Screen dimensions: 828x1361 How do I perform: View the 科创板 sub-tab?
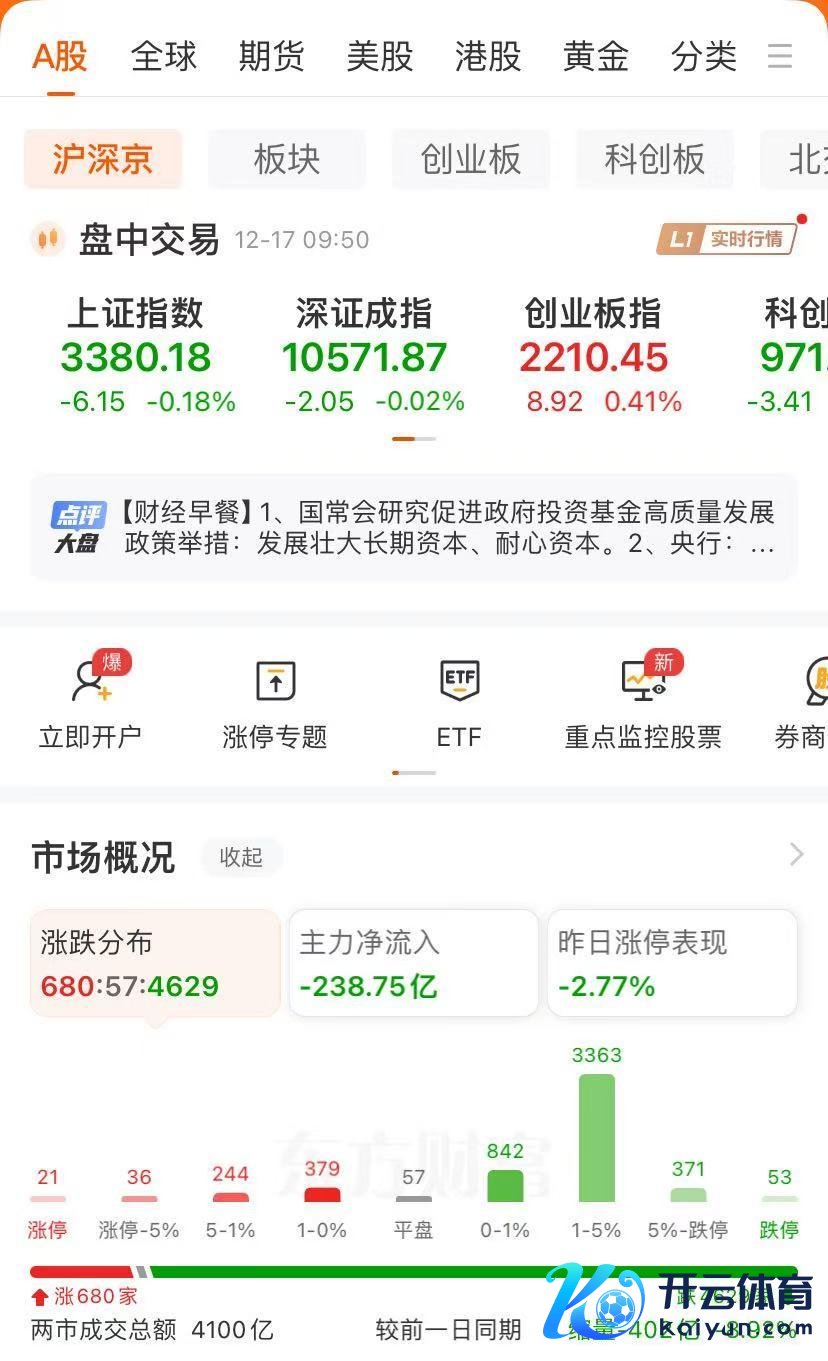(x=655, y=159)
